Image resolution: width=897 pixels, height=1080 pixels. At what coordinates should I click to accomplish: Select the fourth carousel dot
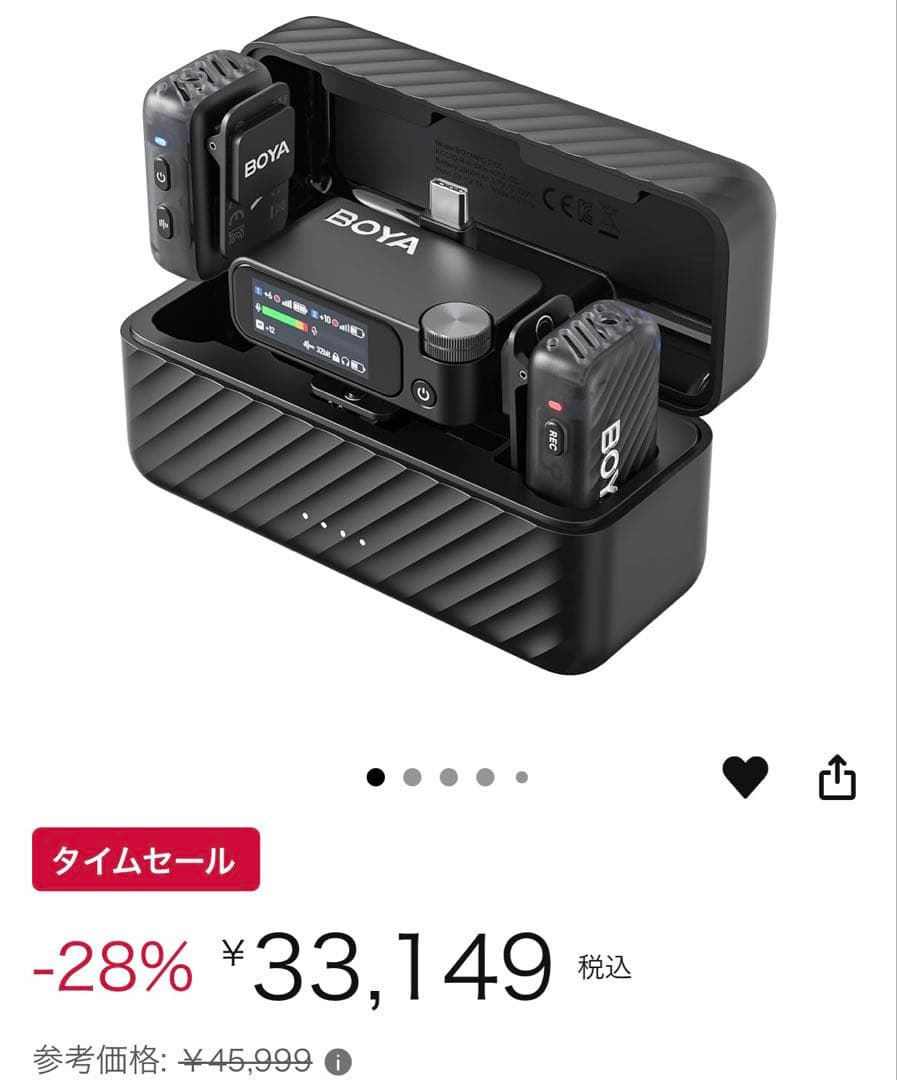(484, 774)
